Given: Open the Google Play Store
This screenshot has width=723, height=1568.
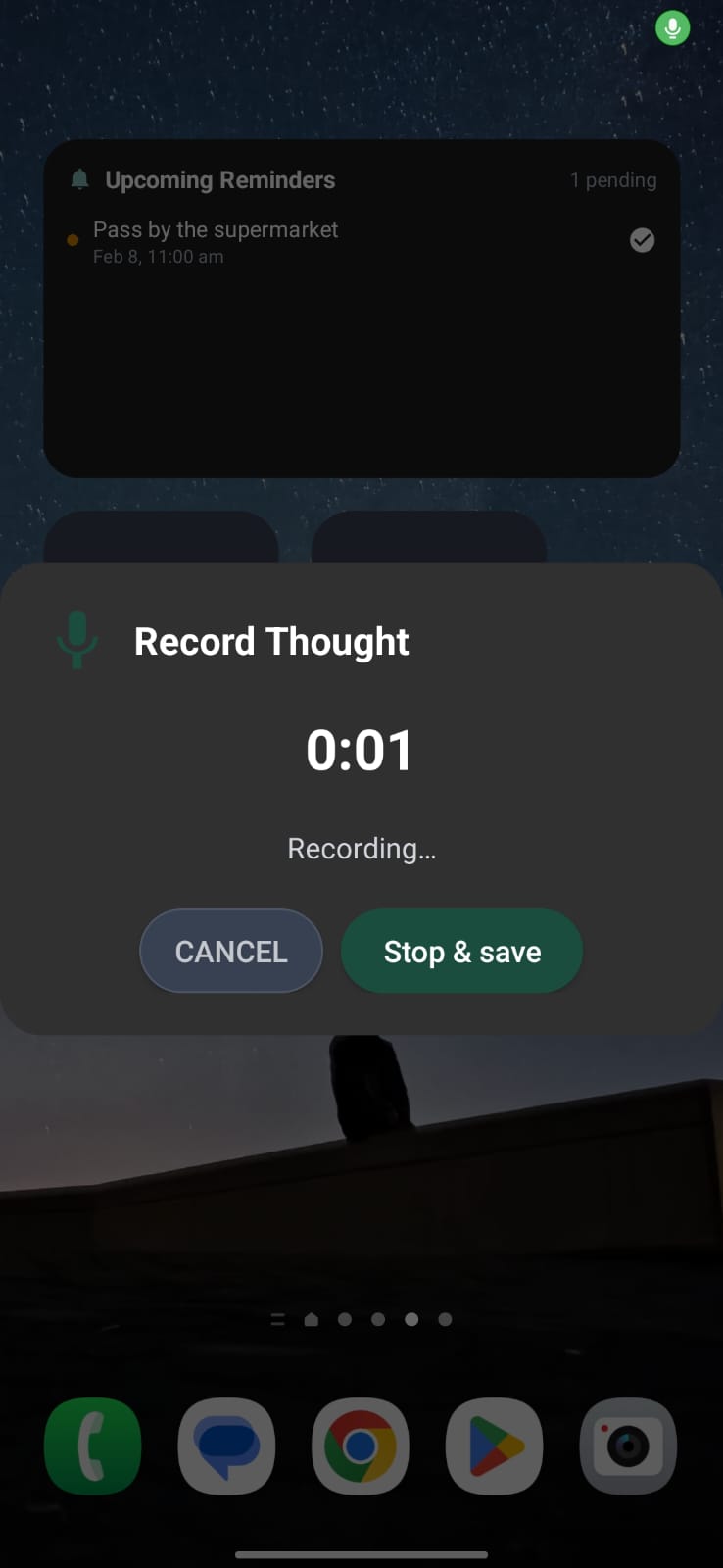Looking at the screenshot, I should pyautogui.click(x=494, y=1446).
